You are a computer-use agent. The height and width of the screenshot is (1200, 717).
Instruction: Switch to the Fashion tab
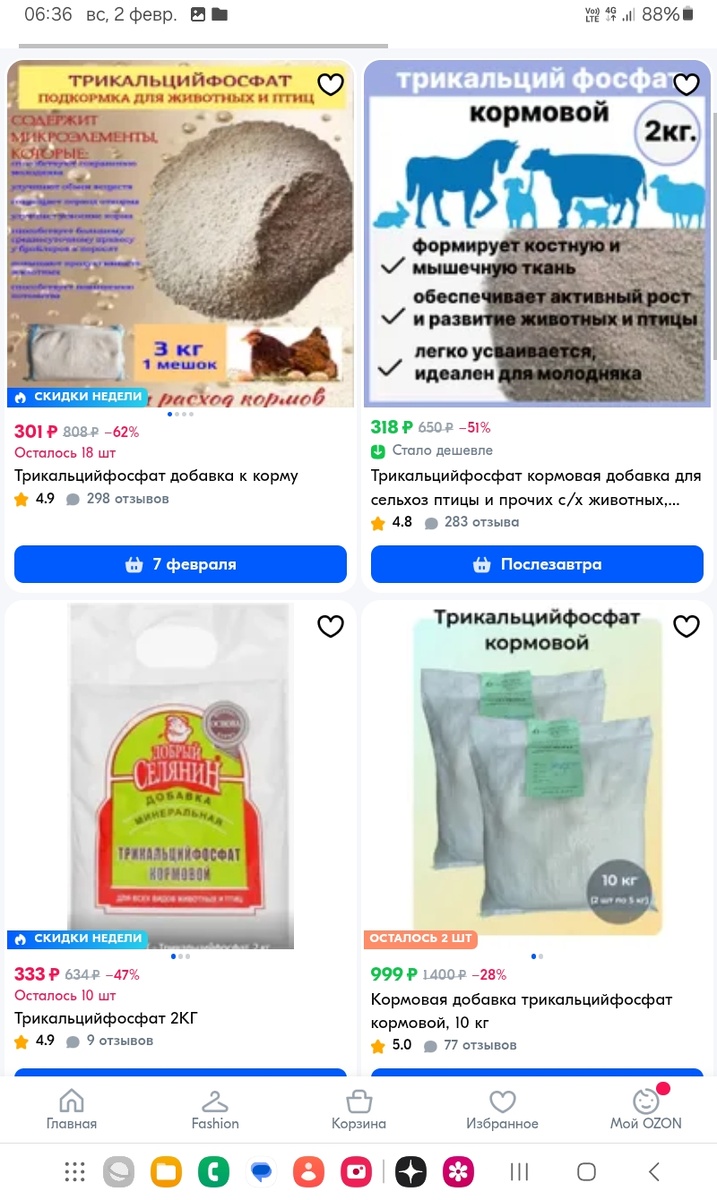pos(215,1109)
